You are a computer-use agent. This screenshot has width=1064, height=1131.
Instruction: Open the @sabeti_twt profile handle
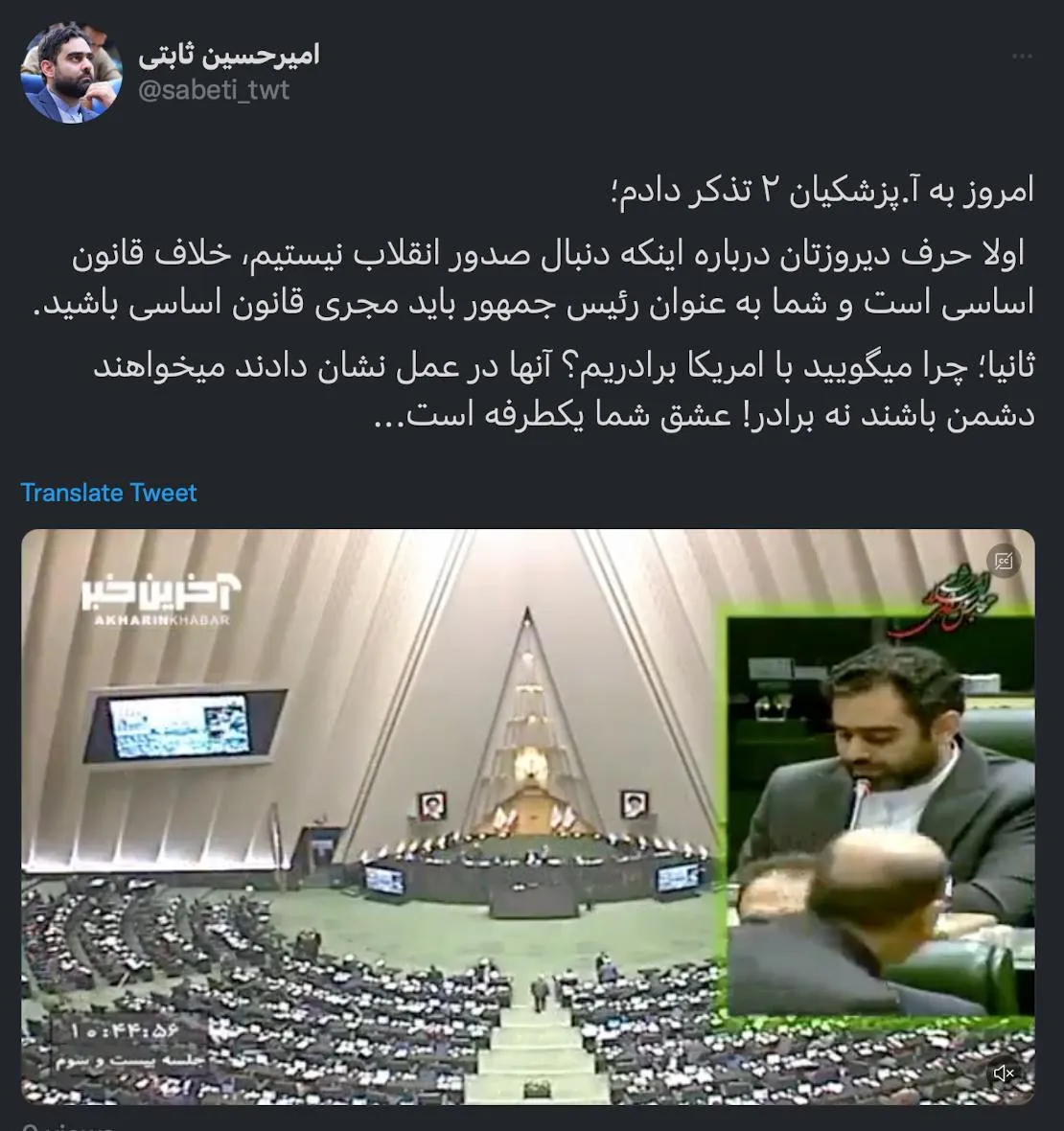214,90
